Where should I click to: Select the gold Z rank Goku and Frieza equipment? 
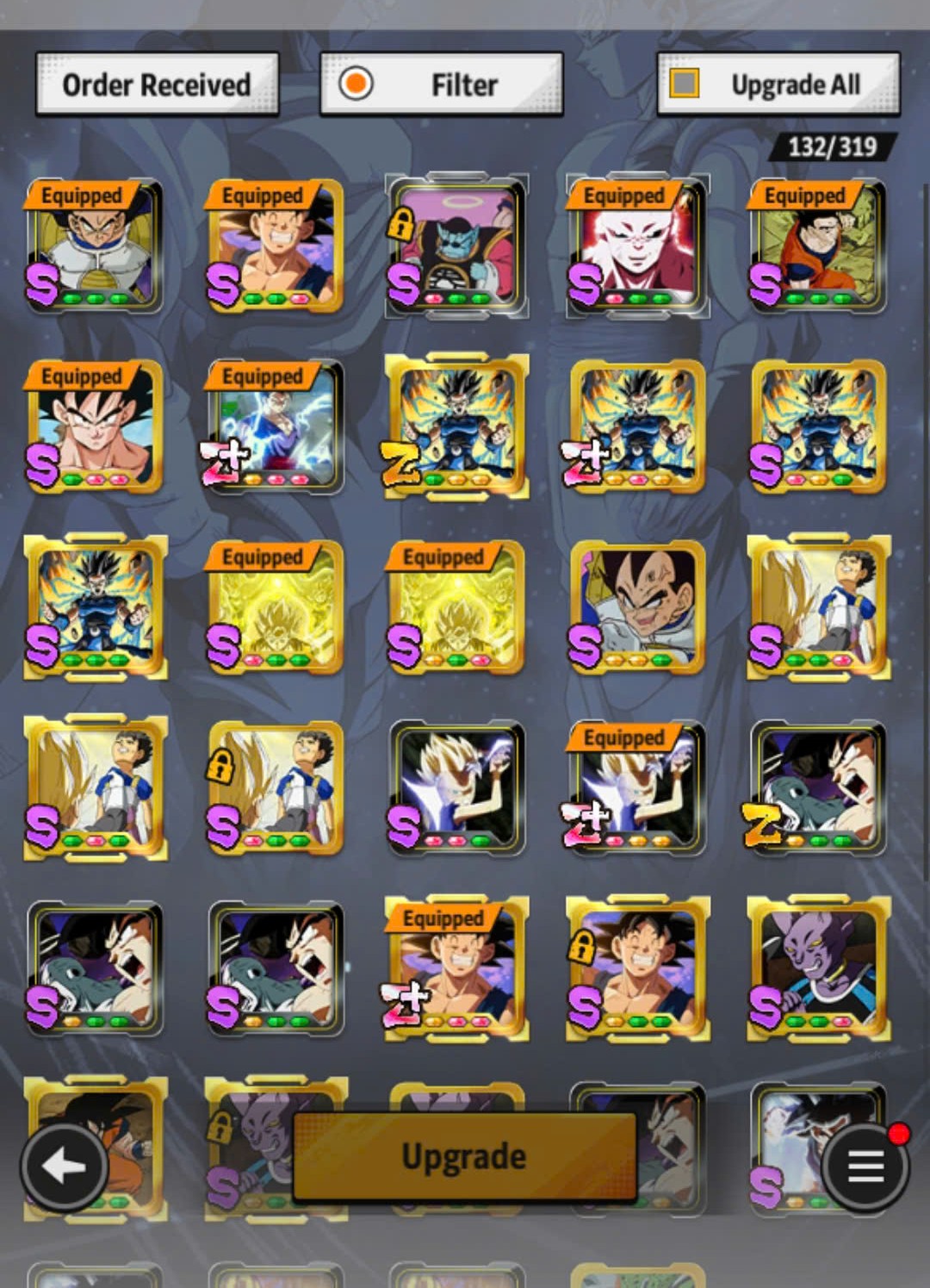818,788
